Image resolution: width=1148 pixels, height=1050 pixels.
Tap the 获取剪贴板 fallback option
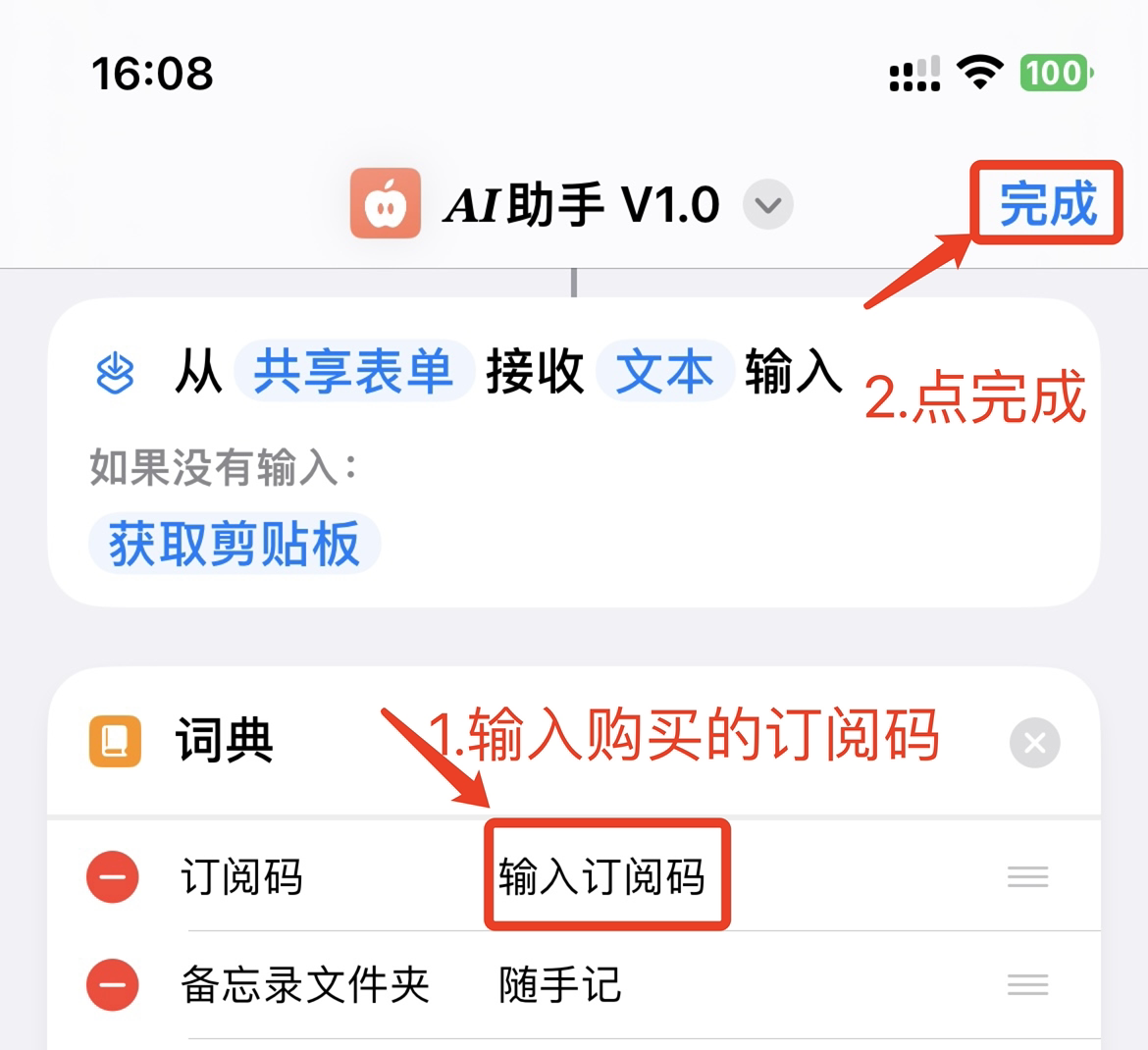234,543
